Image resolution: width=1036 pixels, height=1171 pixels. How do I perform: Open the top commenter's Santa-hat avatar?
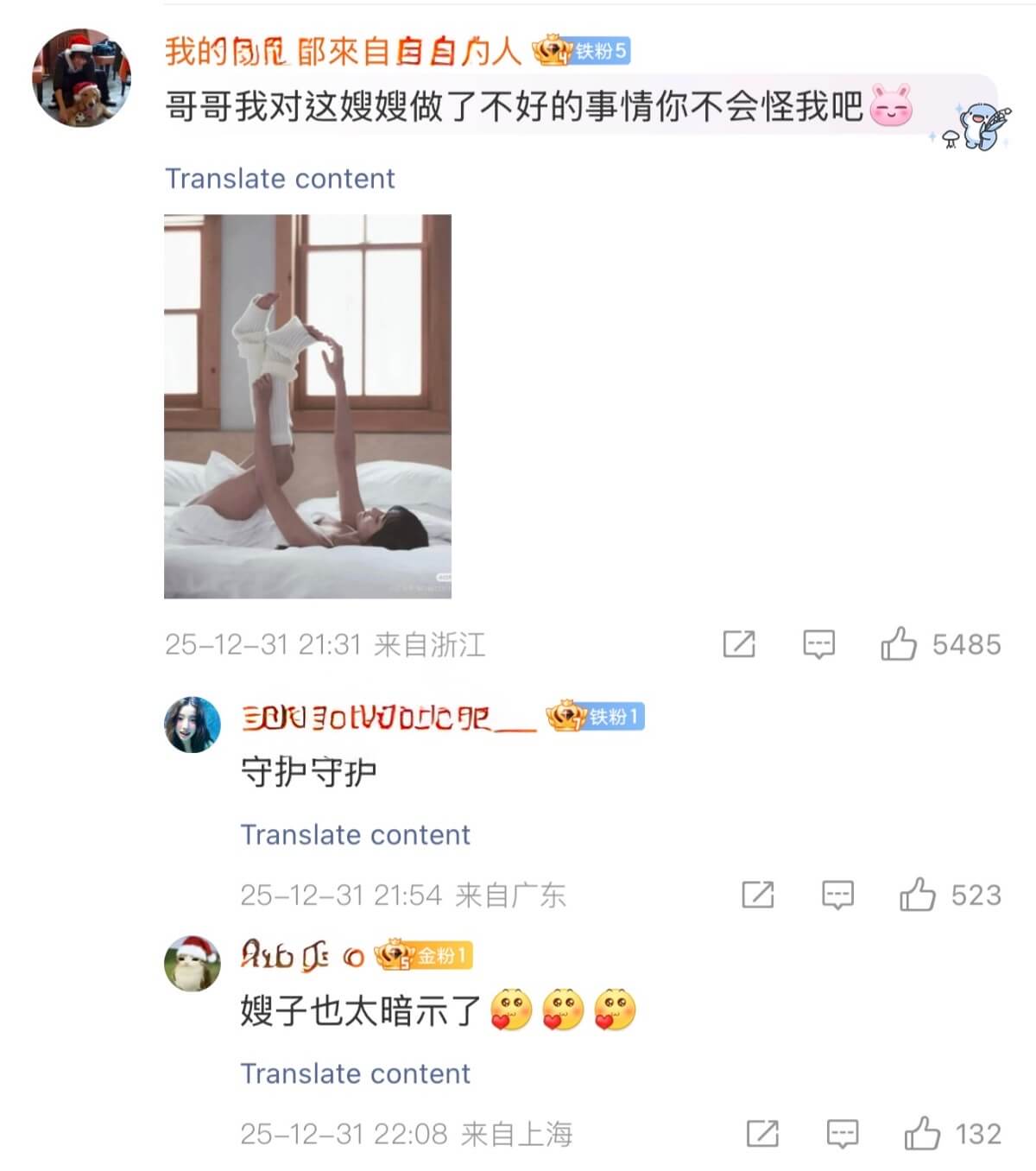pos(81,78)
